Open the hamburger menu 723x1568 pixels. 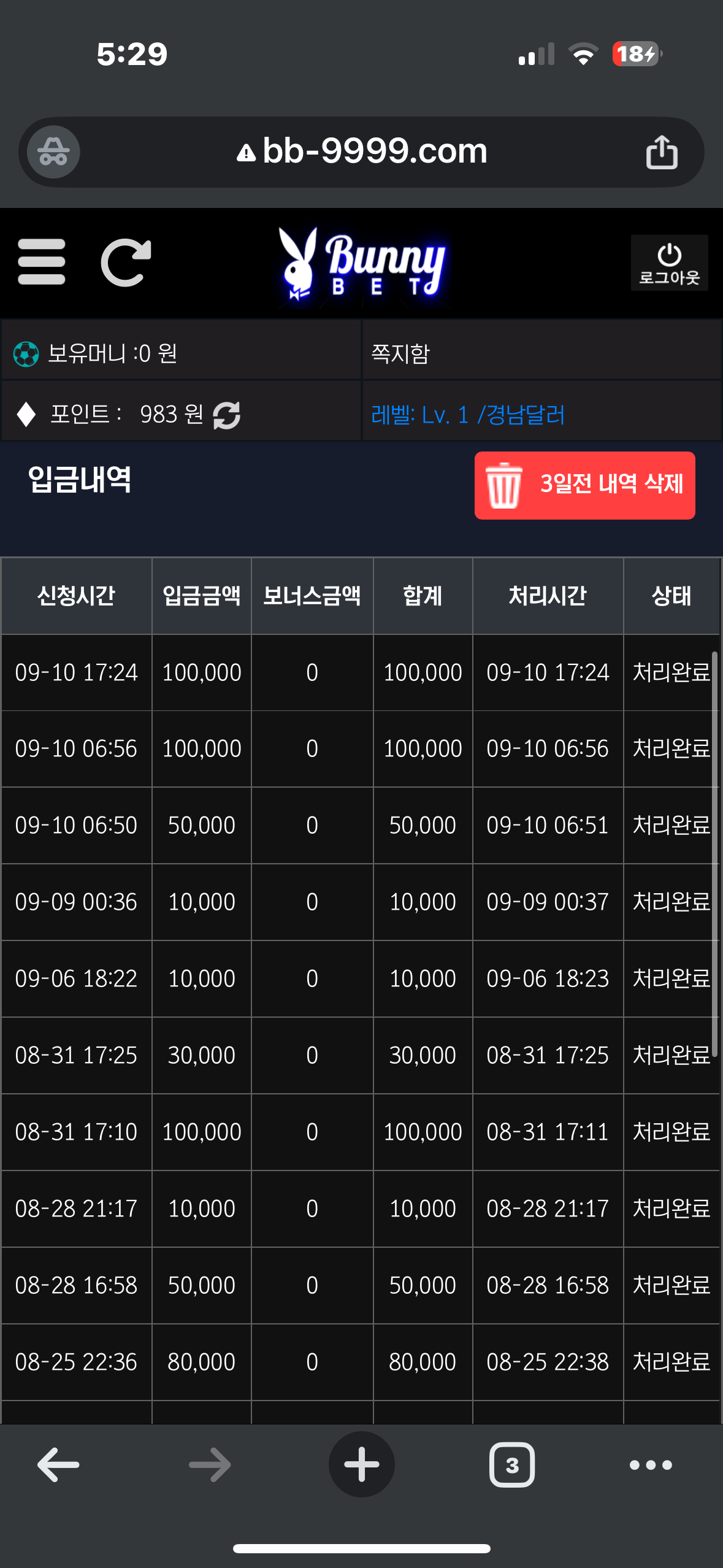(x=42, y=263)
